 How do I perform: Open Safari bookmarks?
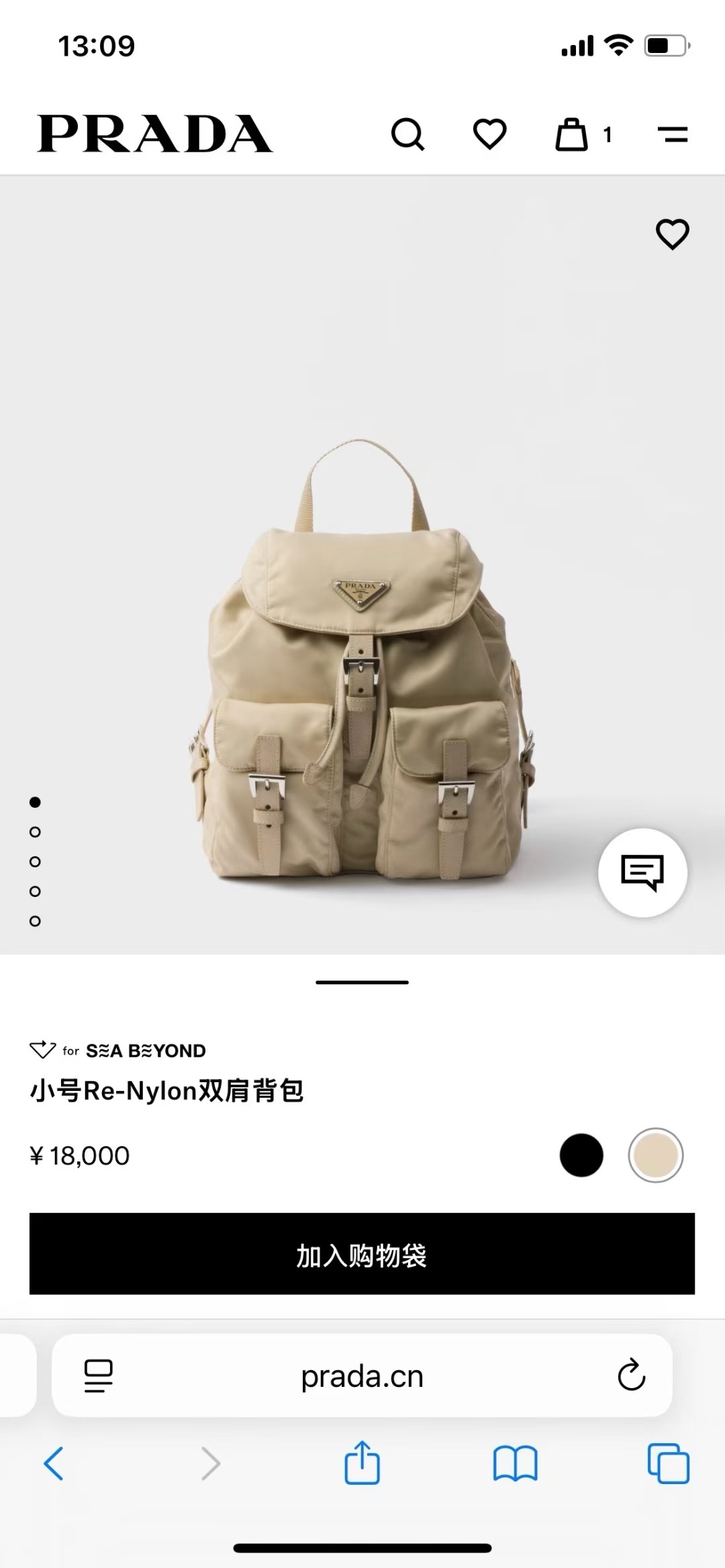[x=515, y=1463]
